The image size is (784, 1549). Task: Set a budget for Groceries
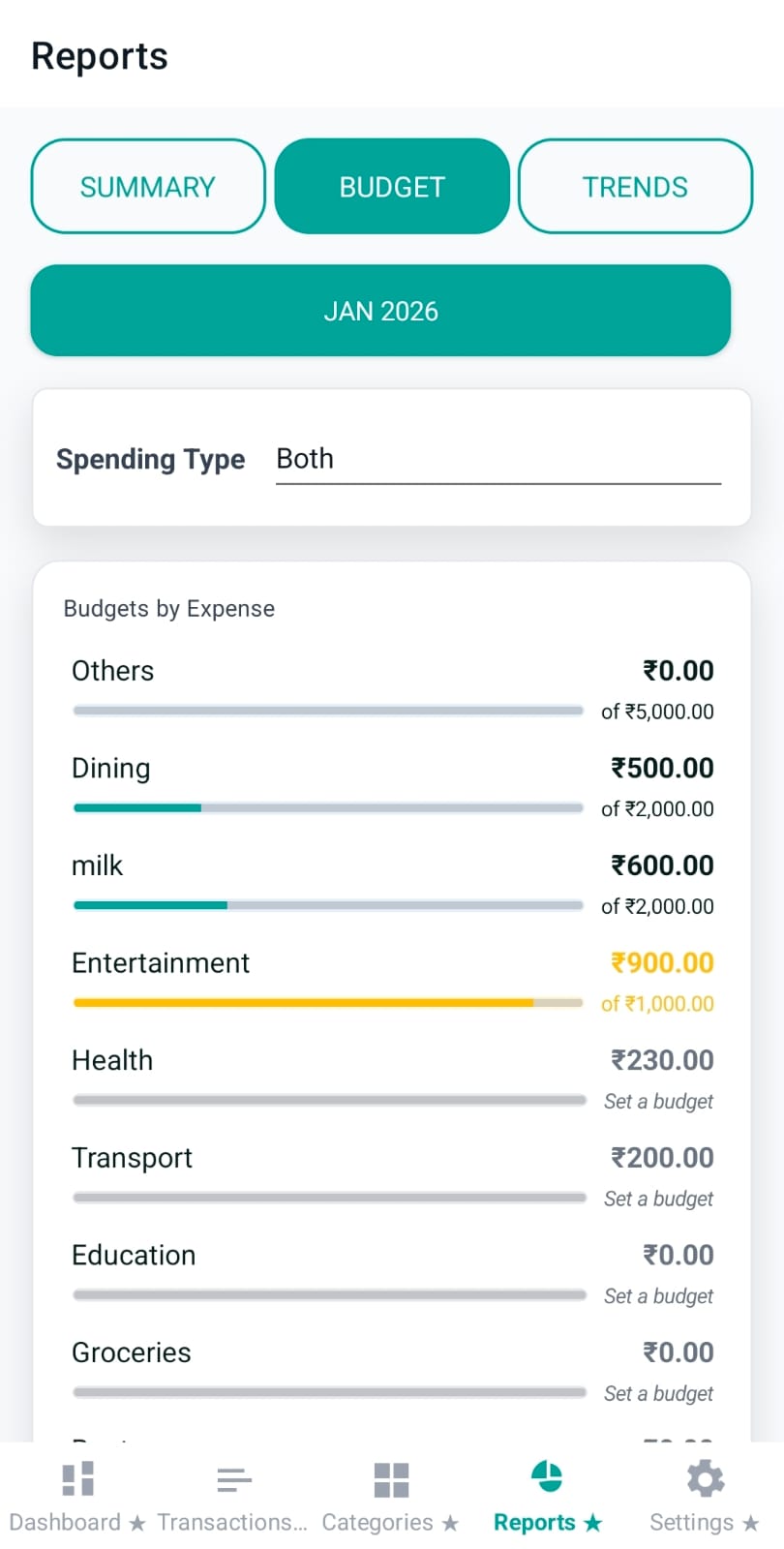coord(658,1393)
